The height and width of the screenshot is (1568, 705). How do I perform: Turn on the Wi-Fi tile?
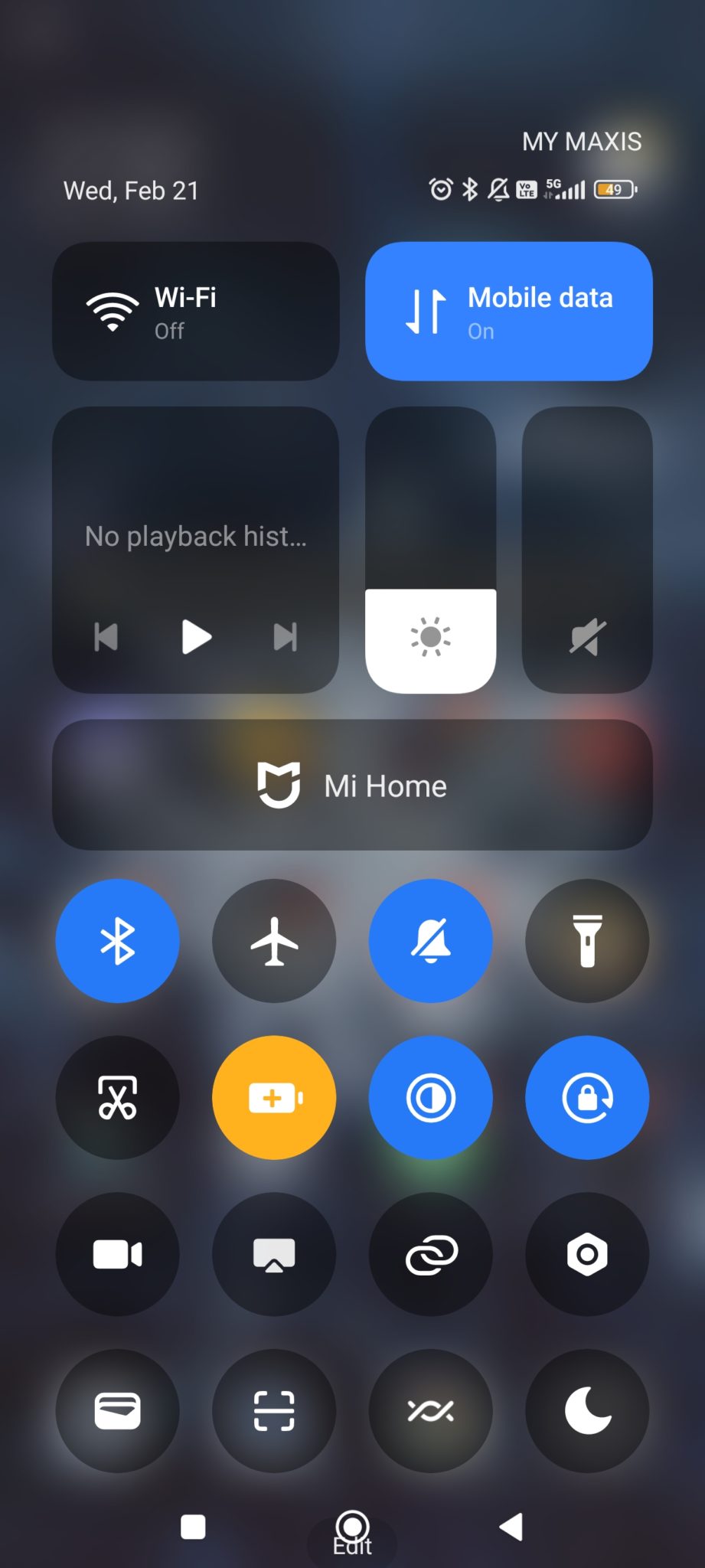pos(195,312)
